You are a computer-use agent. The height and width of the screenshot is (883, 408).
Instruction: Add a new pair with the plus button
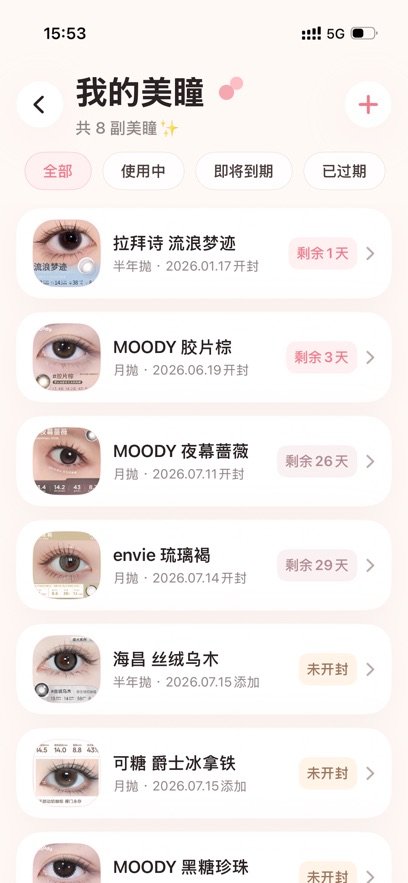368,105
